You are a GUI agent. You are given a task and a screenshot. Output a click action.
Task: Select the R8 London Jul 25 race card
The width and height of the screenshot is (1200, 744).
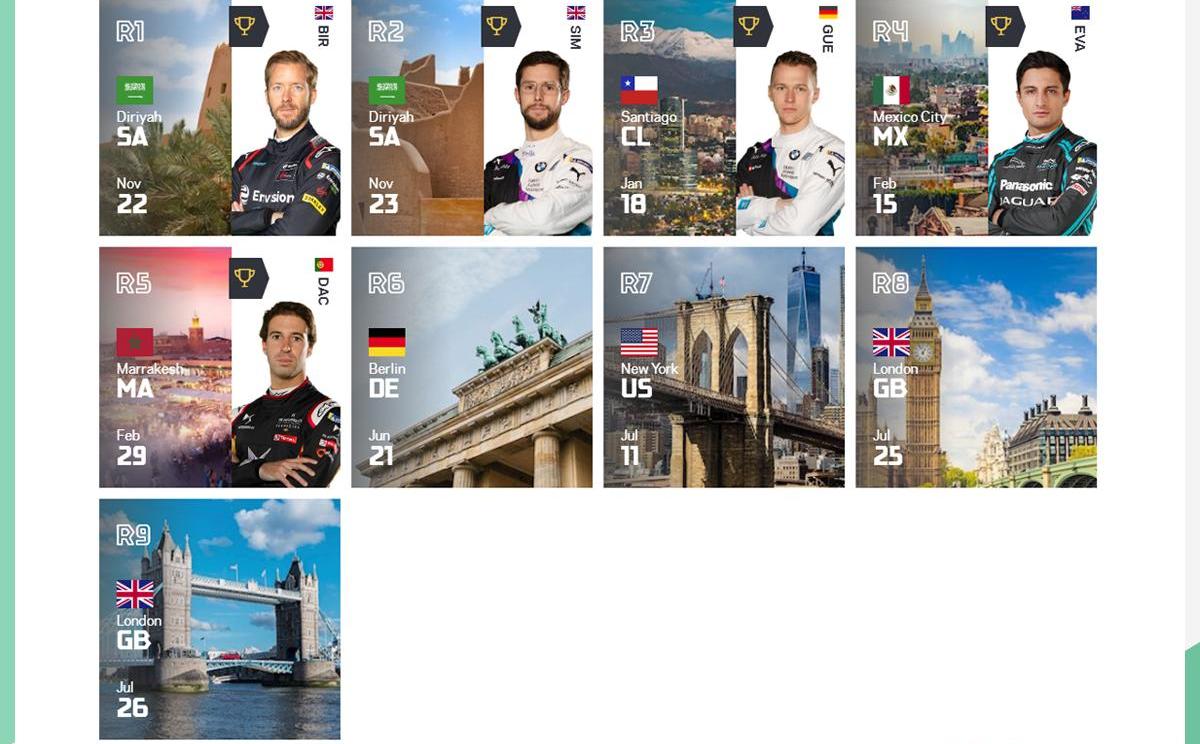tap(975, 367)
